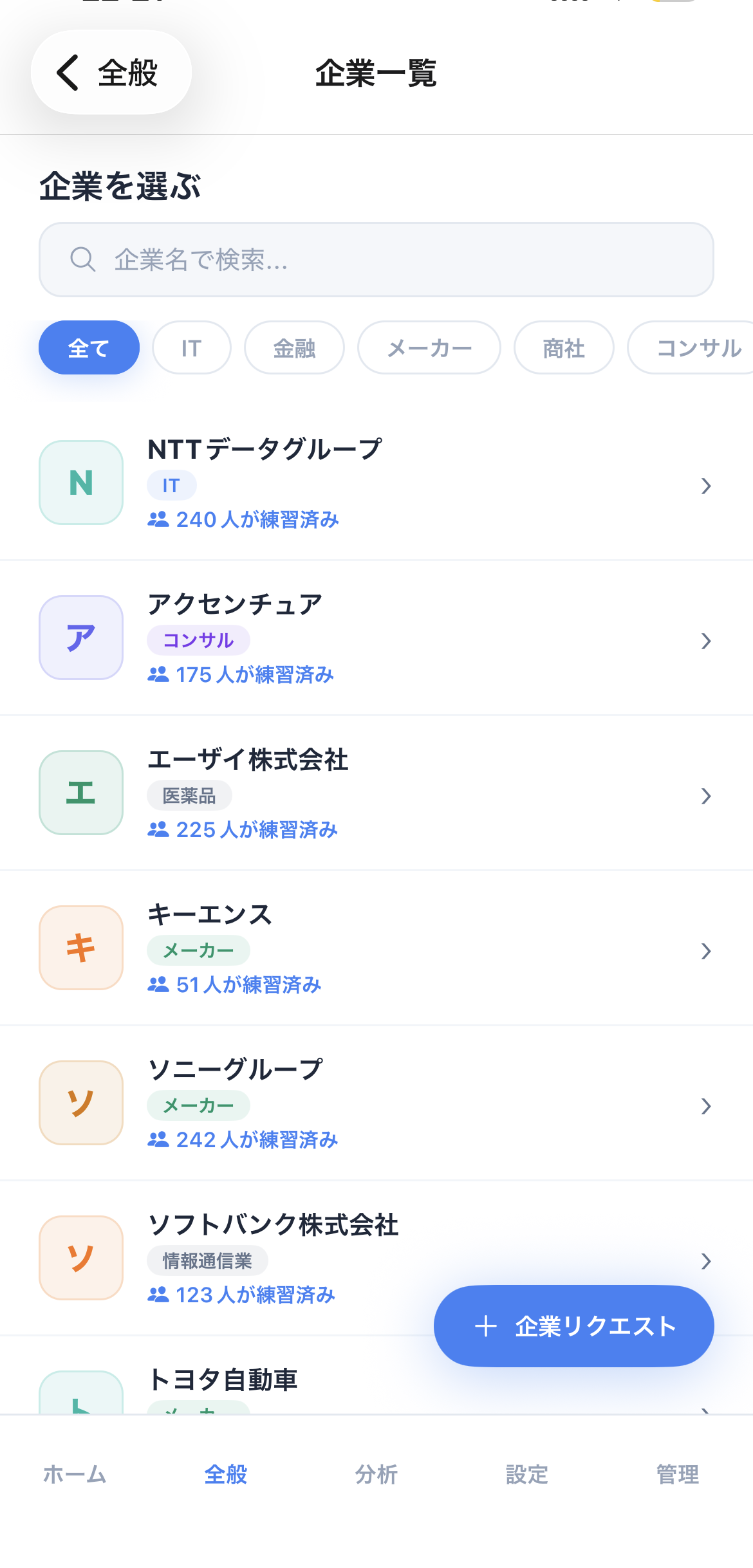Open details via キーエンス chevron

click(706, 950)
